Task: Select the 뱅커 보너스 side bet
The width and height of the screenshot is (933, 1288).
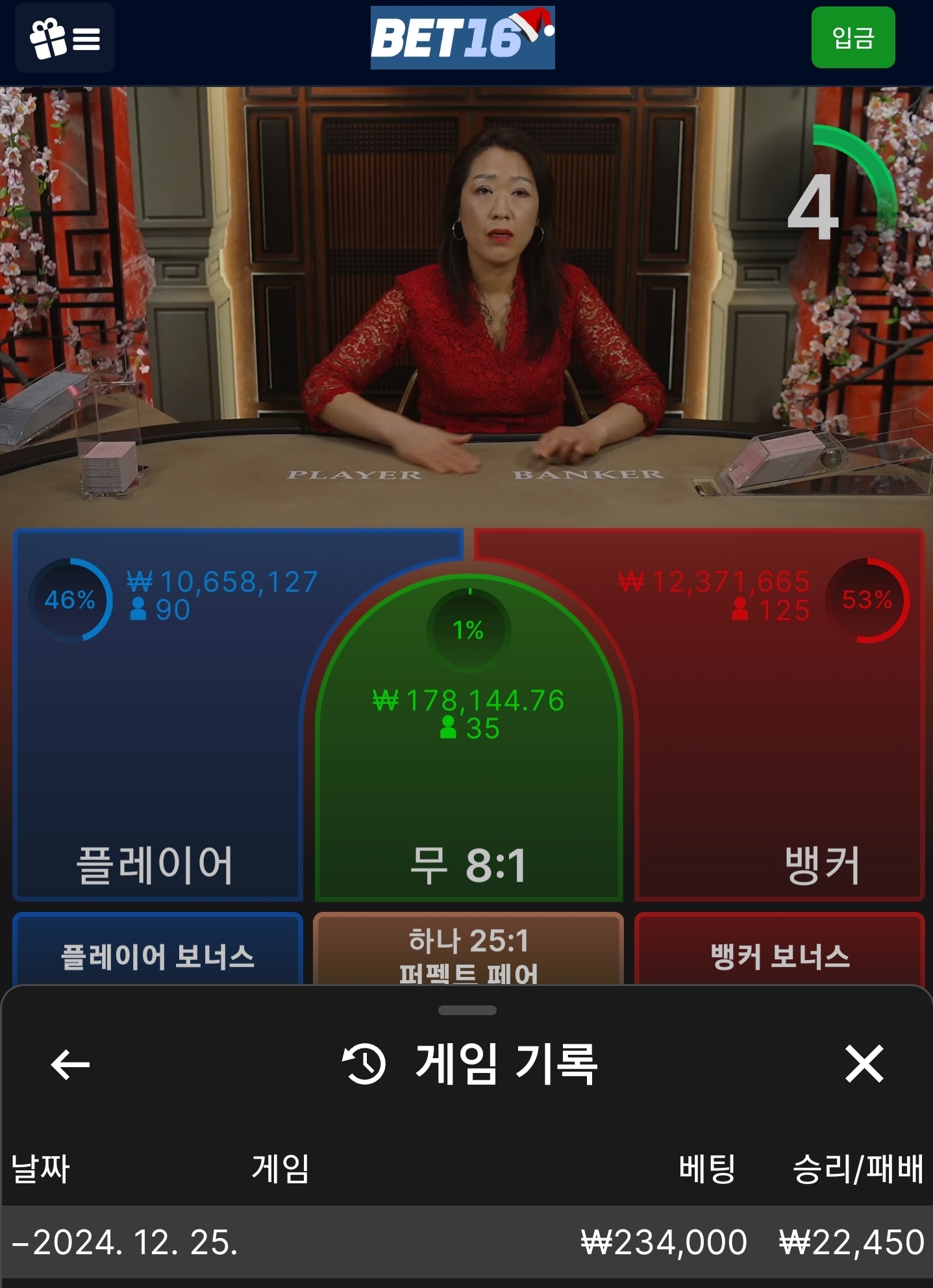Action: click(x=779, y=953)
